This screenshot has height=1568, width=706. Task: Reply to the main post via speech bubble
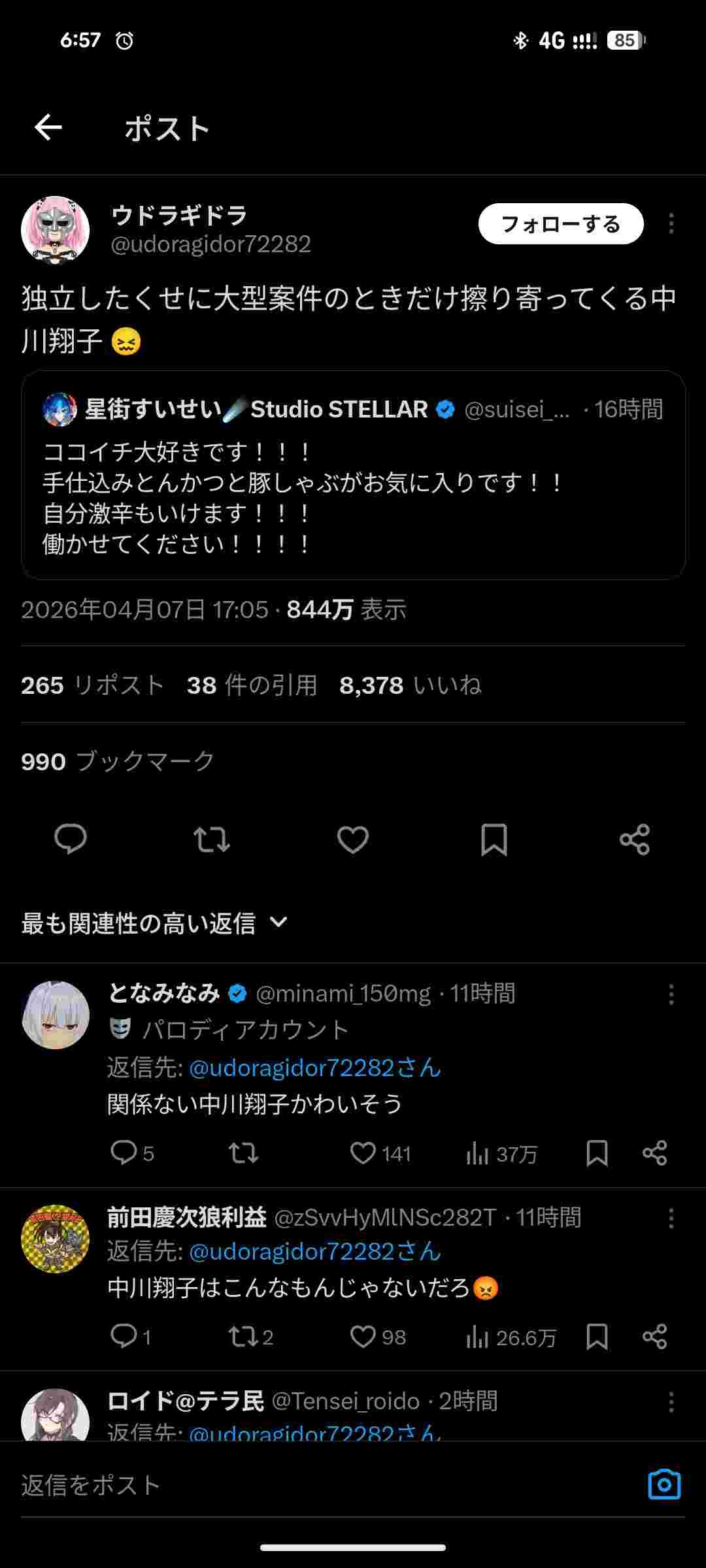click(71, 839)
